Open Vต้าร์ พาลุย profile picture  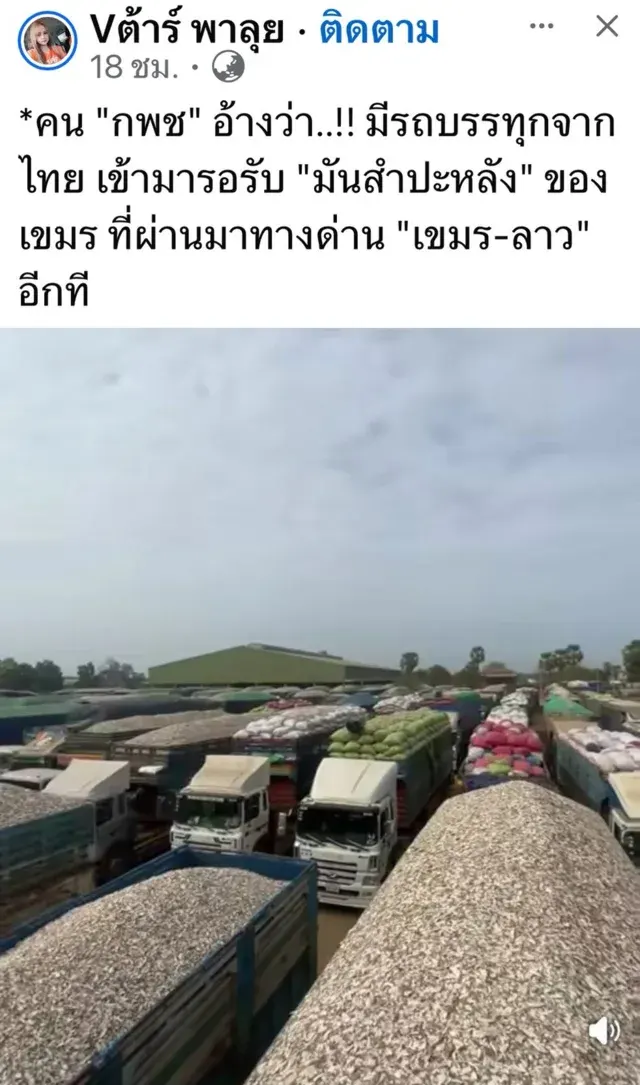47,40
